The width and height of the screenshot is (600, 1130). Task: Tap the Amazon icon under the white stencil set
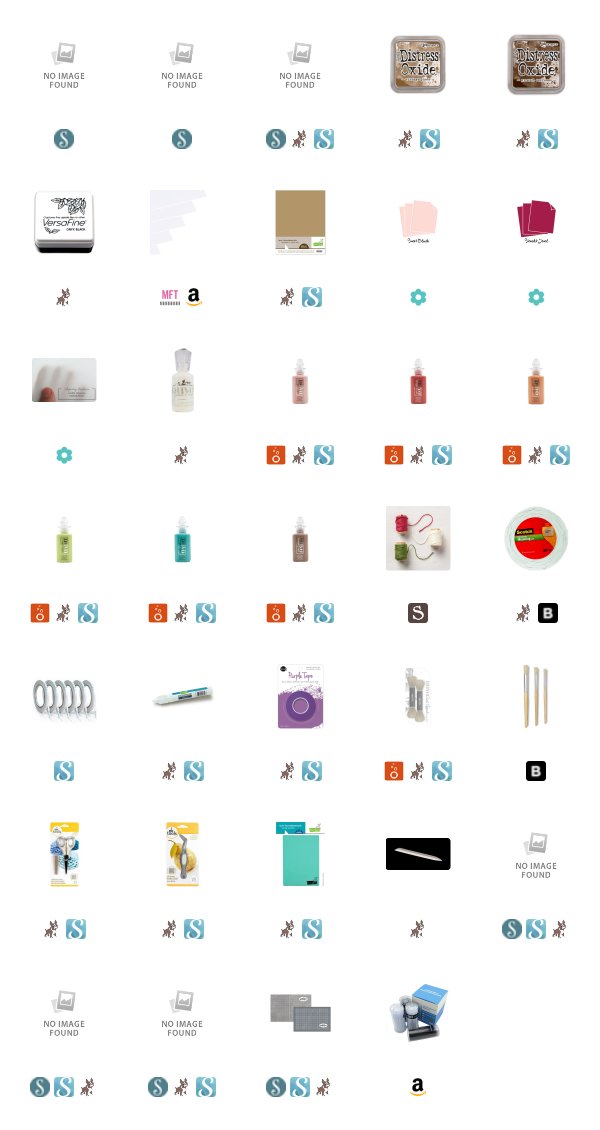point(193,297)
